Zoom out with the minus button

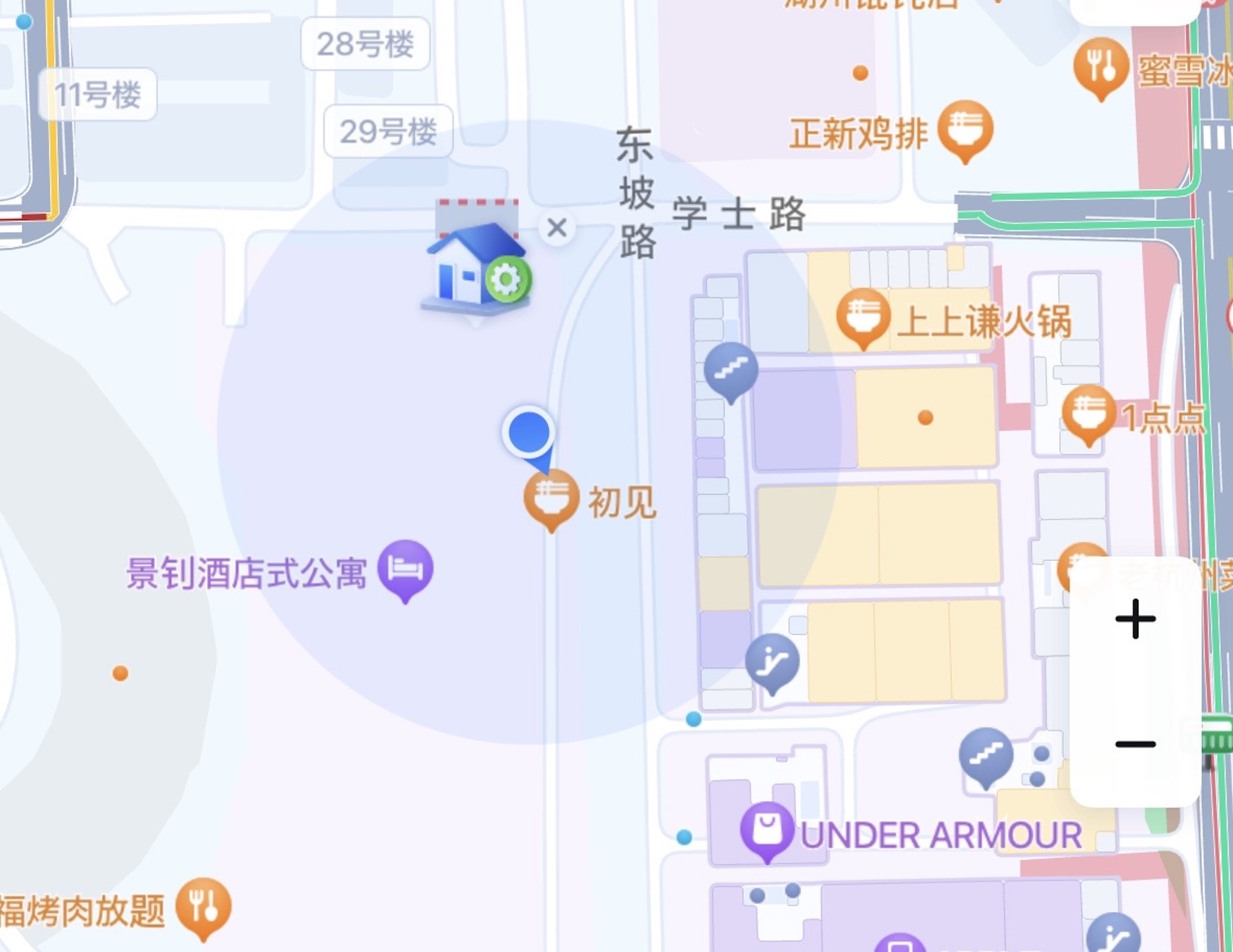(x=1135, y=744)
